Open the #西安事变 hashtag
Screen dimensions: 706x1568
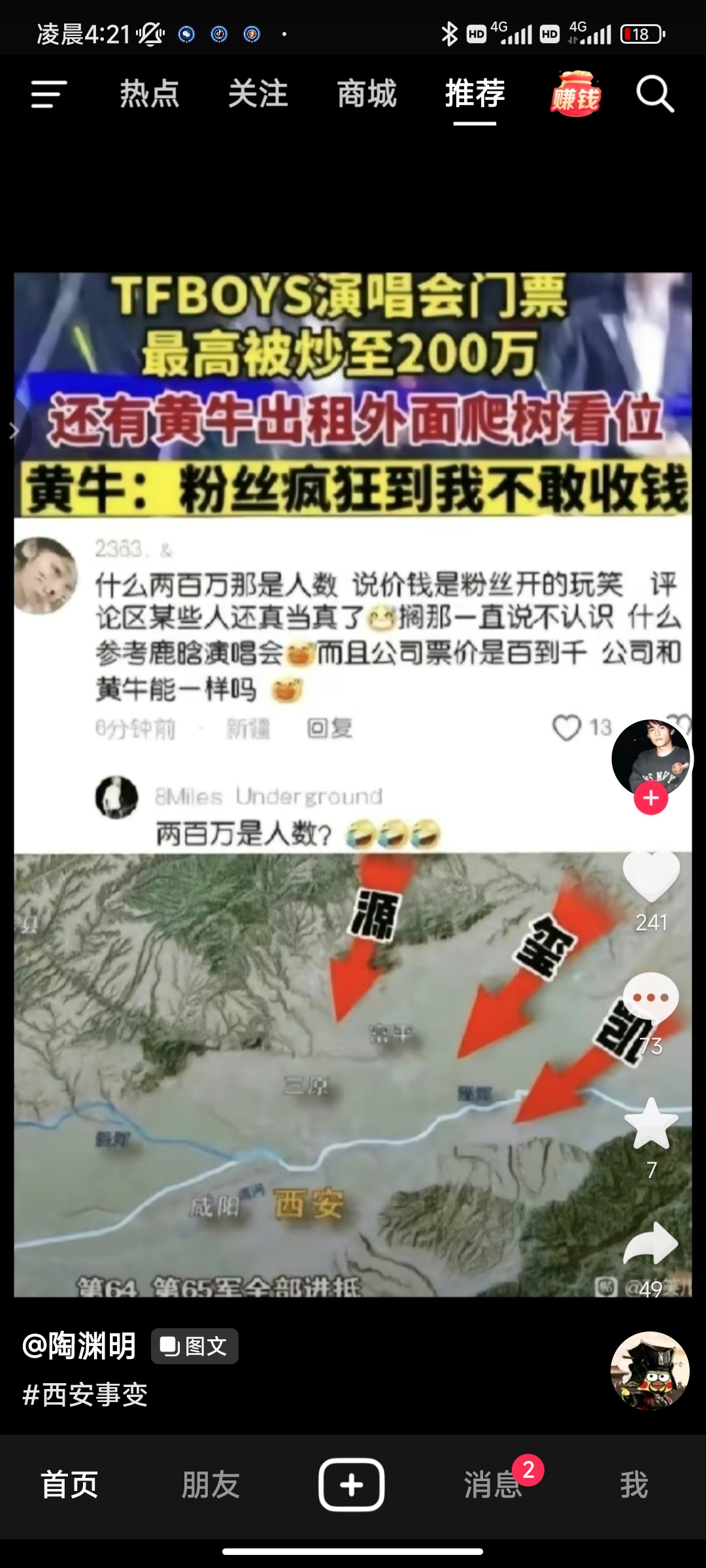coord(85,1395)
